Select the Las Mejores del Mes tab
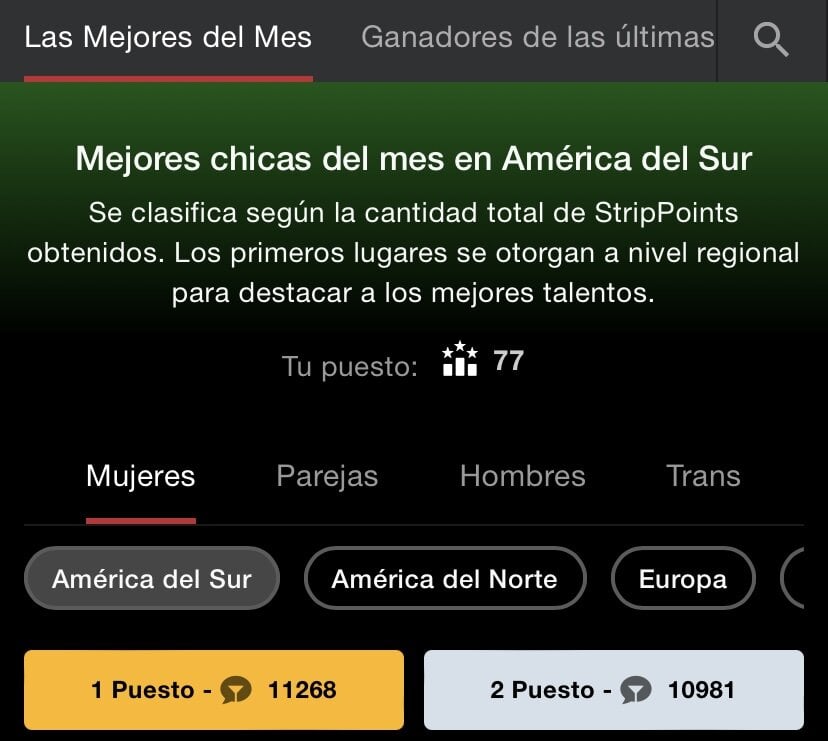The height and width of the screenshot is (741, 828). (168, 38)
